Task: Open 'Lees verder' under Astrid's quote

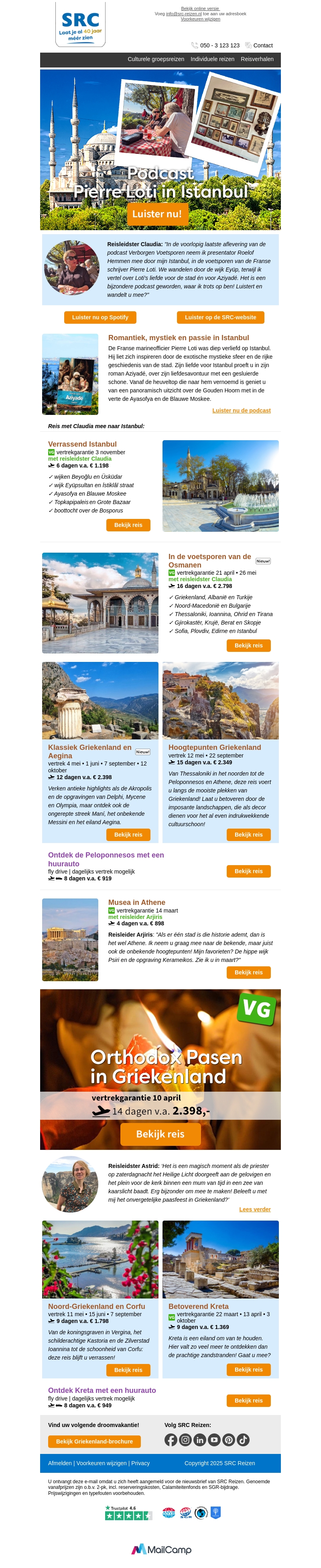Action: pos(254,1209)
